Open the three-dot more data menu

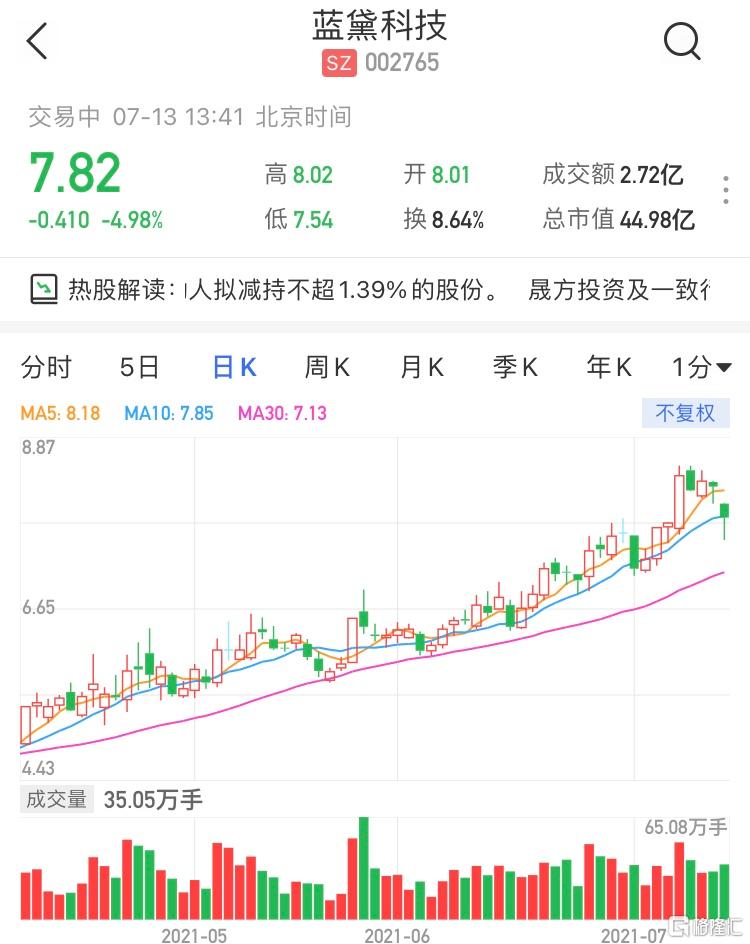pyautogui.click(x=726, y=190)
